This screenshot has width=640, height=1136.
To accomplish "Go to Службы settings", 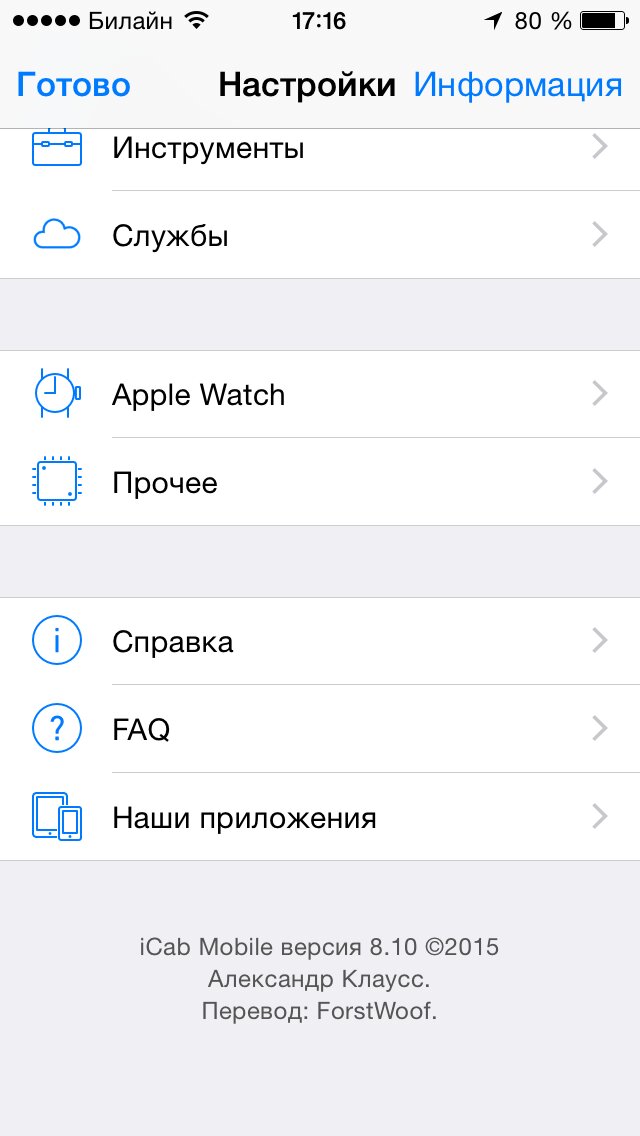I will (320, 236).
